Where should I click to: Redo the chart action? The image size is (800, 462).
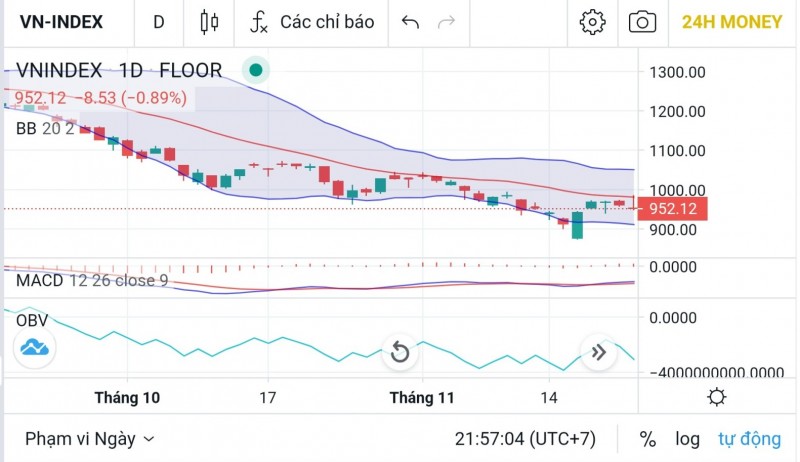[447, 21]
